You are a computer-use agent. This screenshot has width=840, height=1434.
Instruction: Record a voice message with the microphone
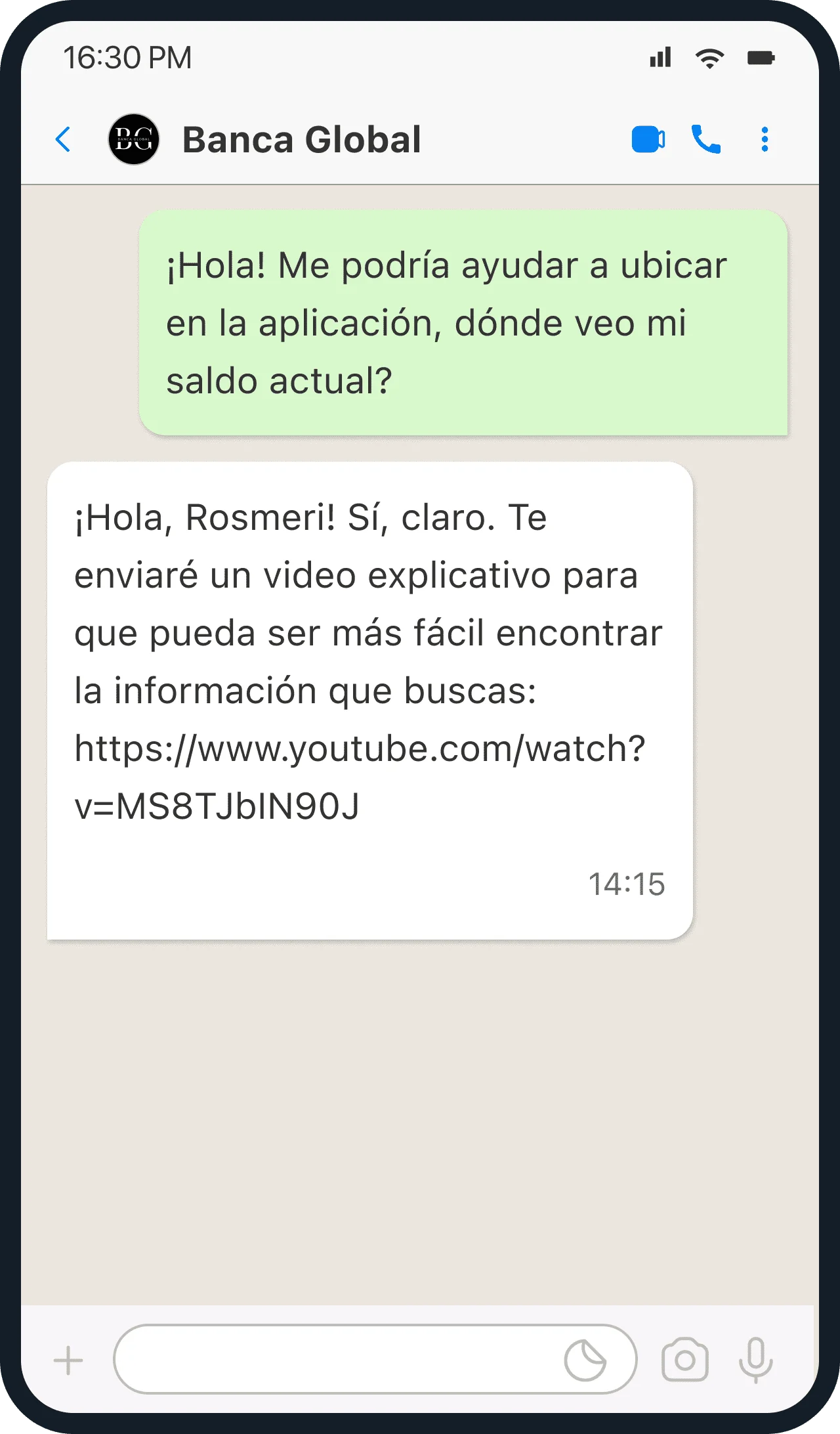755,1360
